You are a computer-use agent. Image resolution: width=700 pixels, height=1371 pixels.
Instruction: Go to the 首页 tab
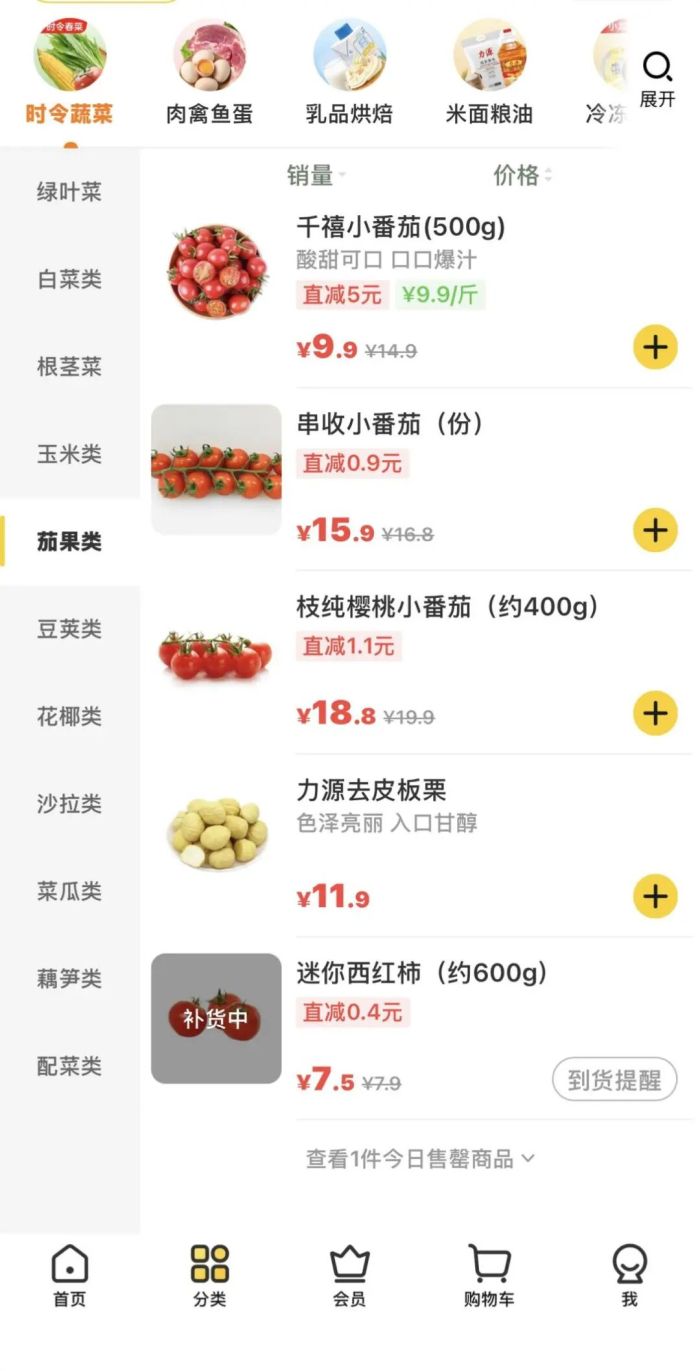click(x=69, y=1276)
